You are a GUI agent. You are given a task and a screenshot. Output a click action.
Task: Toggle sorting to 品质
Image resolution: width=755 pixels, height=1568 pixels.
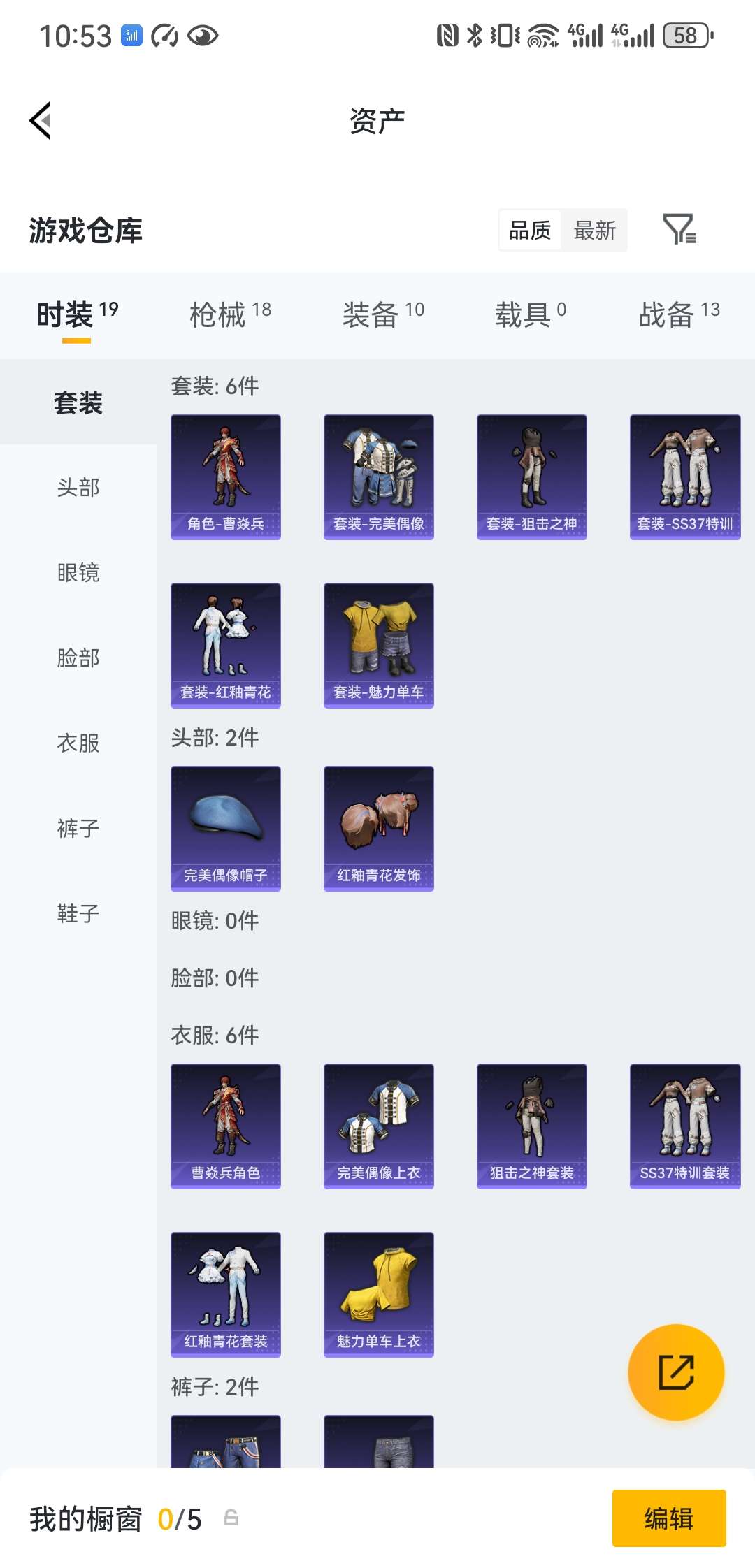529,229
